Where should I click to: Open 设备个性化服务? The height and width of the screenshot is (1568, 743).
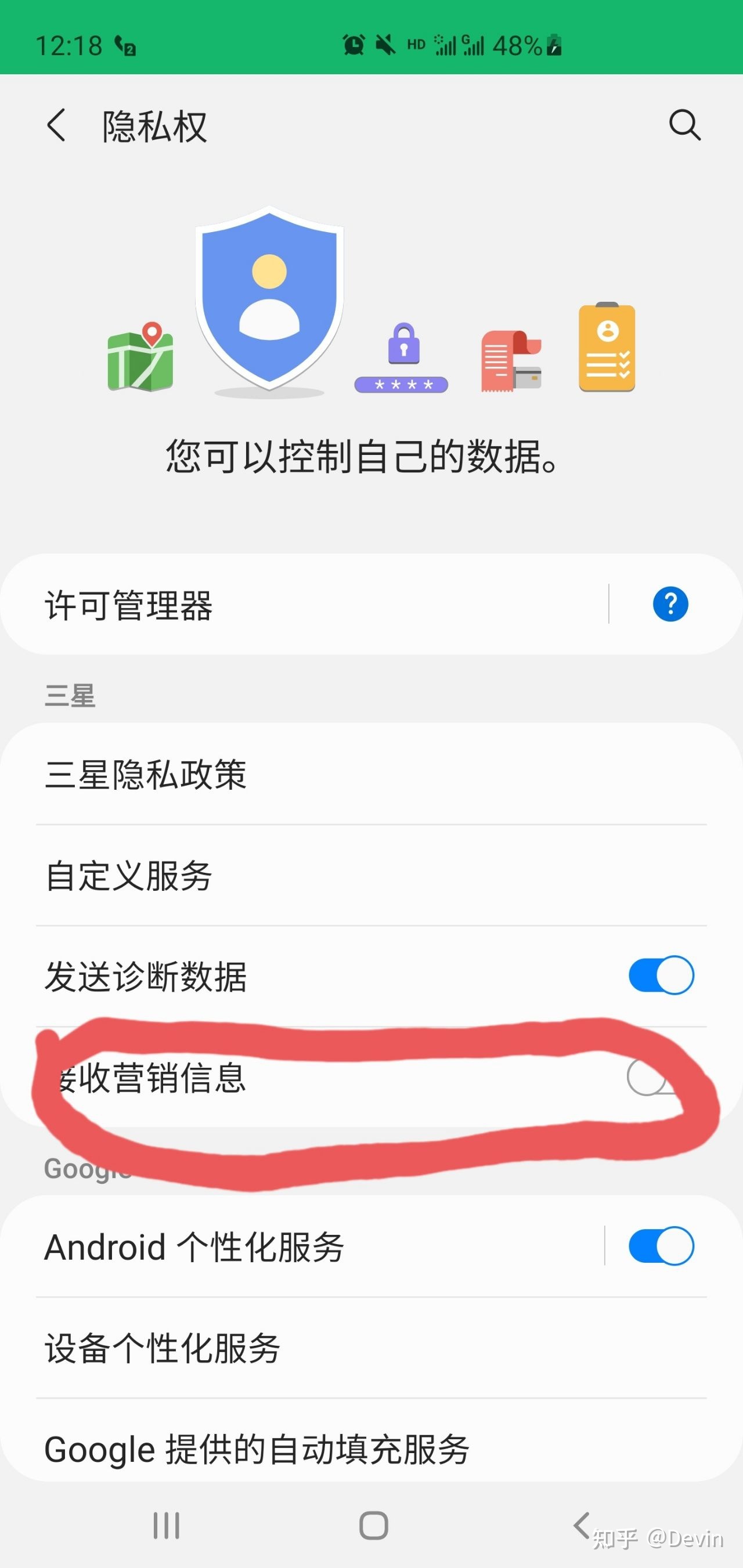click(x=371, y=1348)
